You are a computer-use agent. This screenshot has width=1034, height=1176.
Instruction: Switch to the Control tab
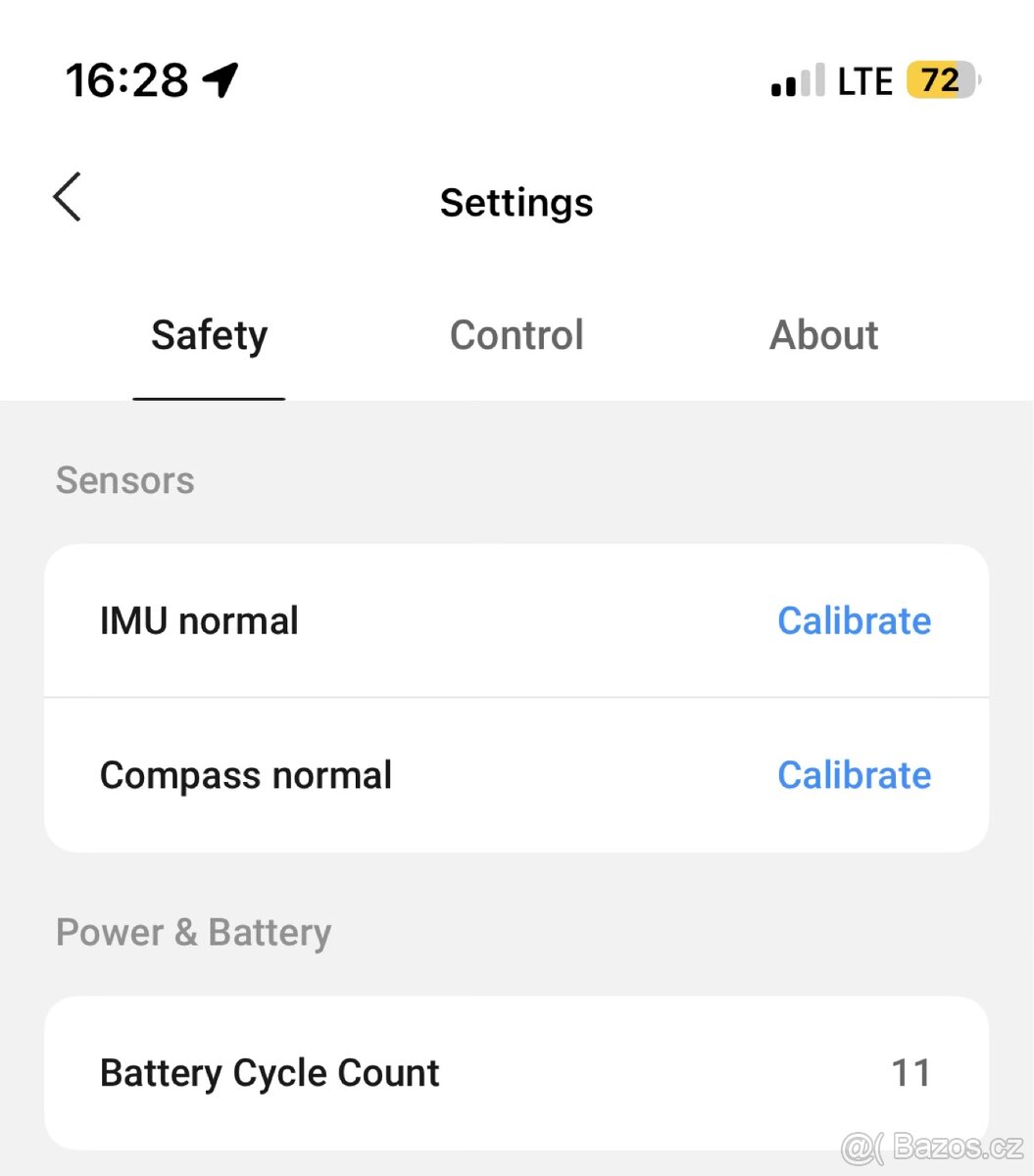(x=517, y=335)
